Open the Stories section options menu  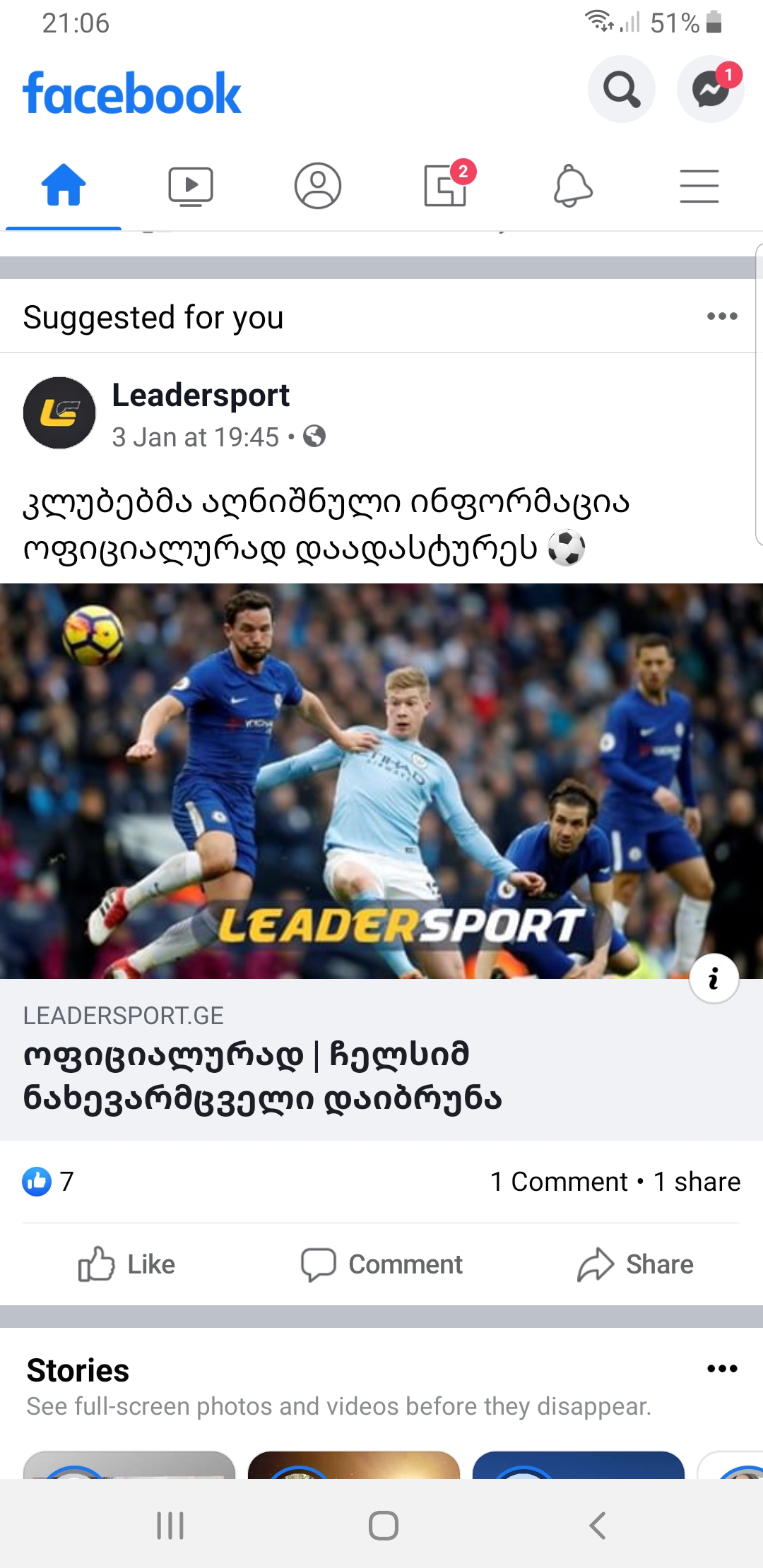pos(722,1369)
